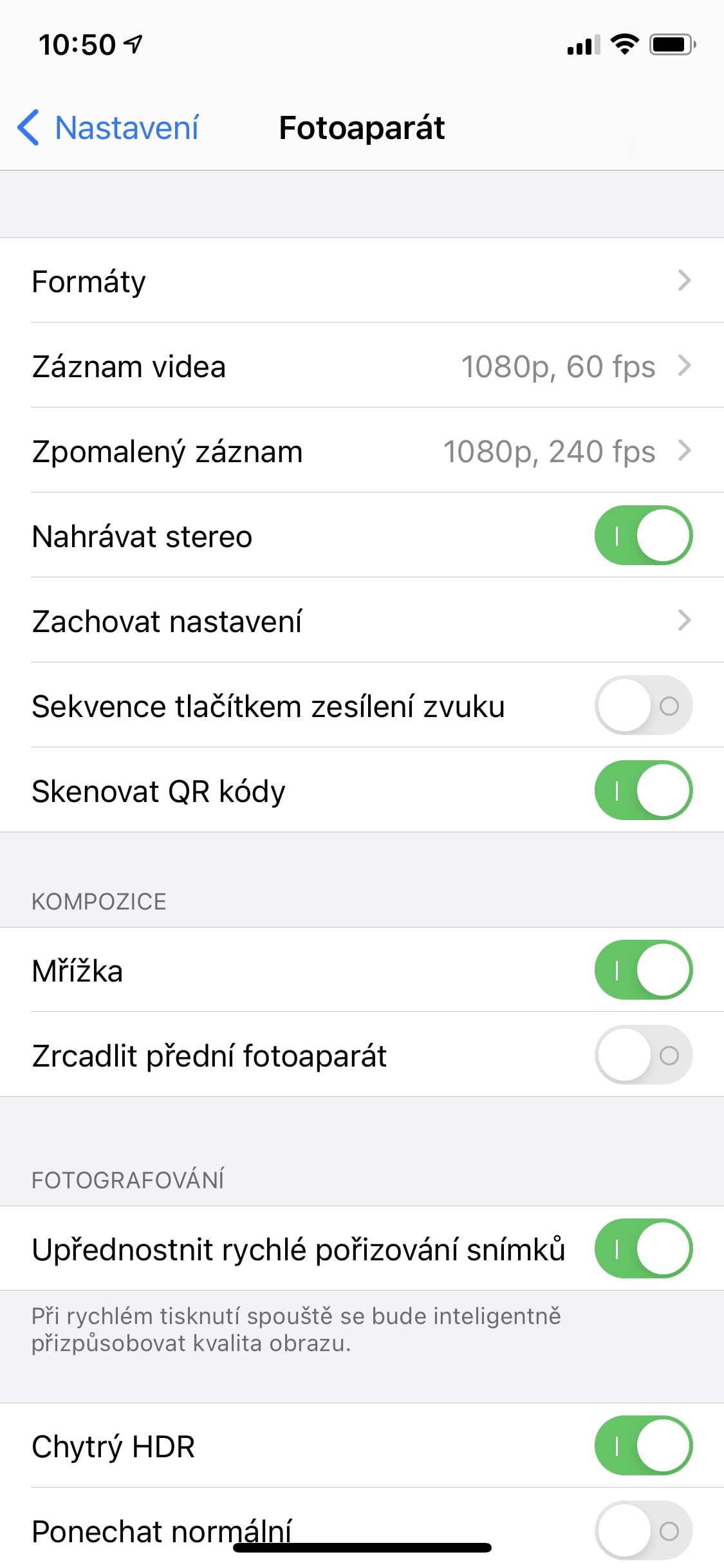724x1568 pixels.
Task: Disable Skenovat QR kódy
Action: 643,790
